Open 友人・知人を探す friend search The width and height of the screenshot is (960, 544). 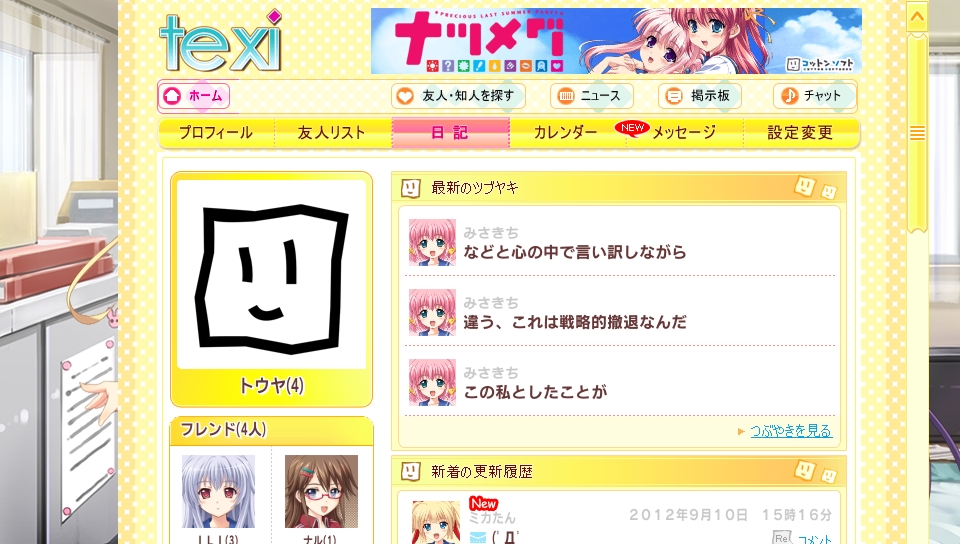[x=459, y=96]
